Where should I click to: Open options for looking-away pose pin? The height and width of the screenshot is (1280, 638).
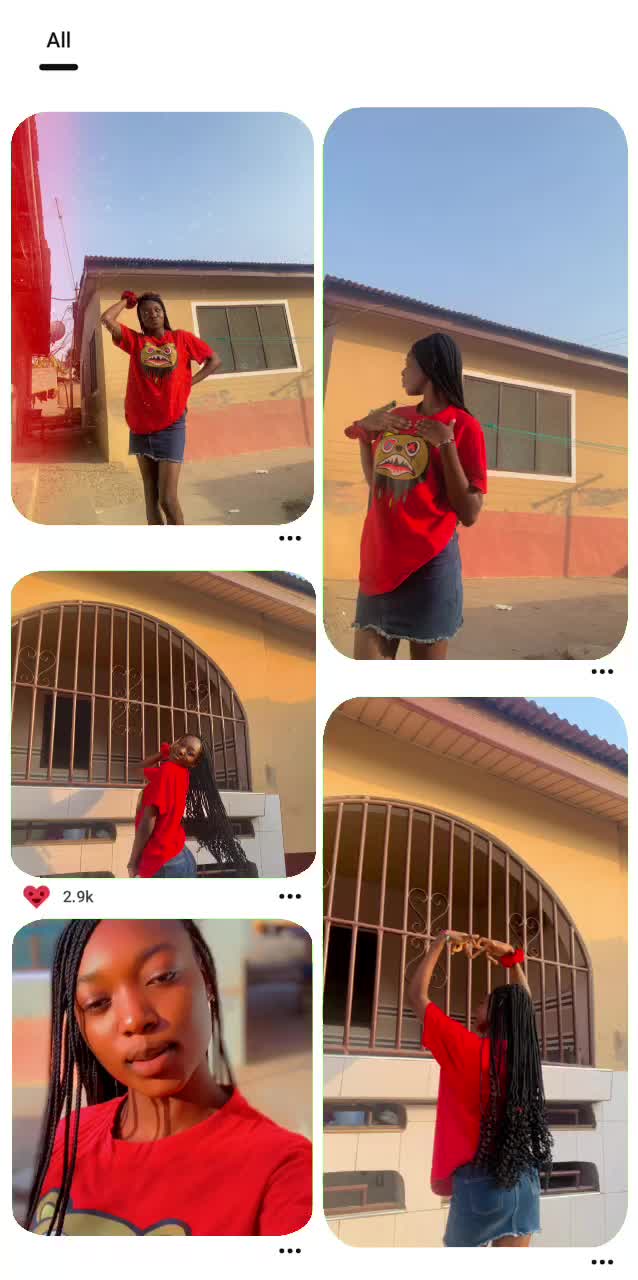pyautogui.click(x=602, y=672)
